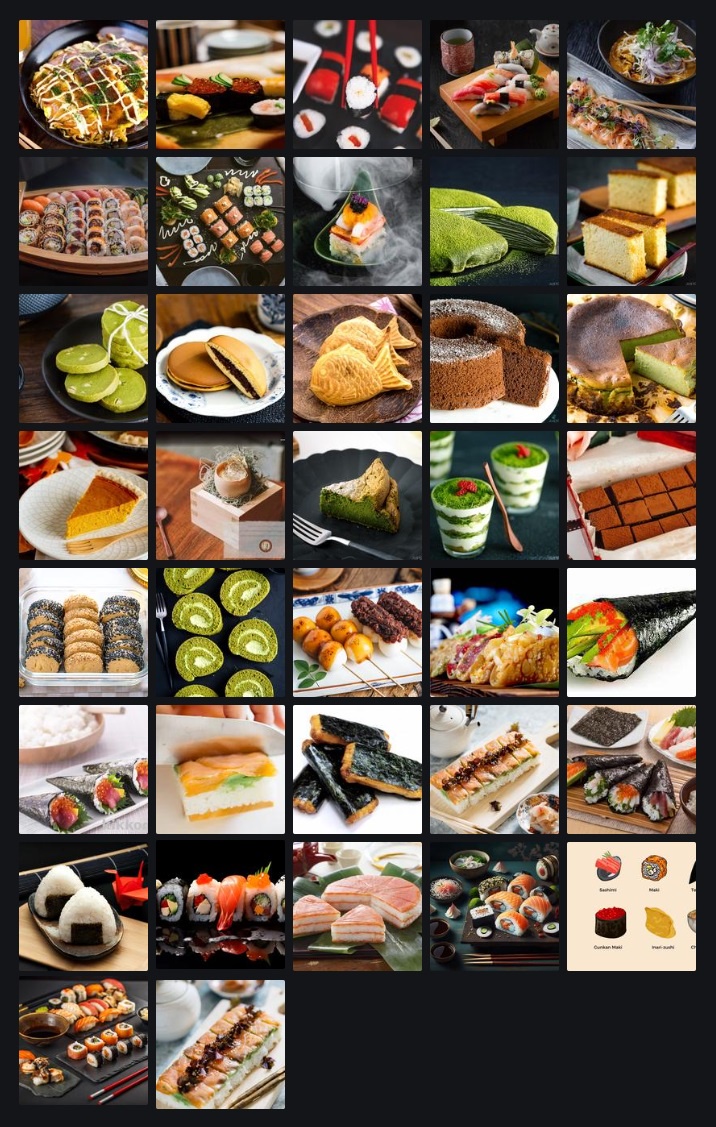Open the matcha swiss roll slices photo
The image size is (716, 1127).
coord(221,632)
